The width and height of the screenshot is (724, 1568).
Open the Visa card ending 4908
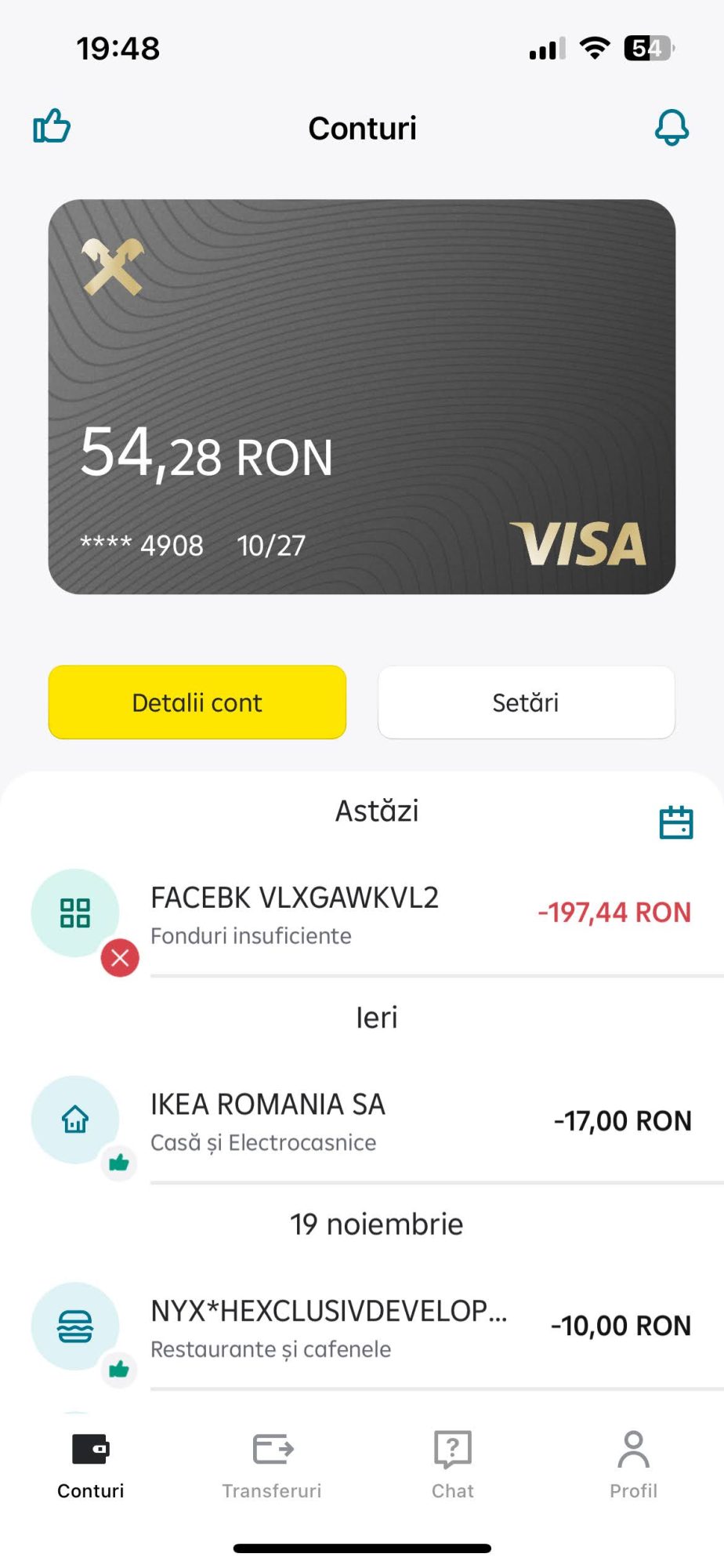362,397
